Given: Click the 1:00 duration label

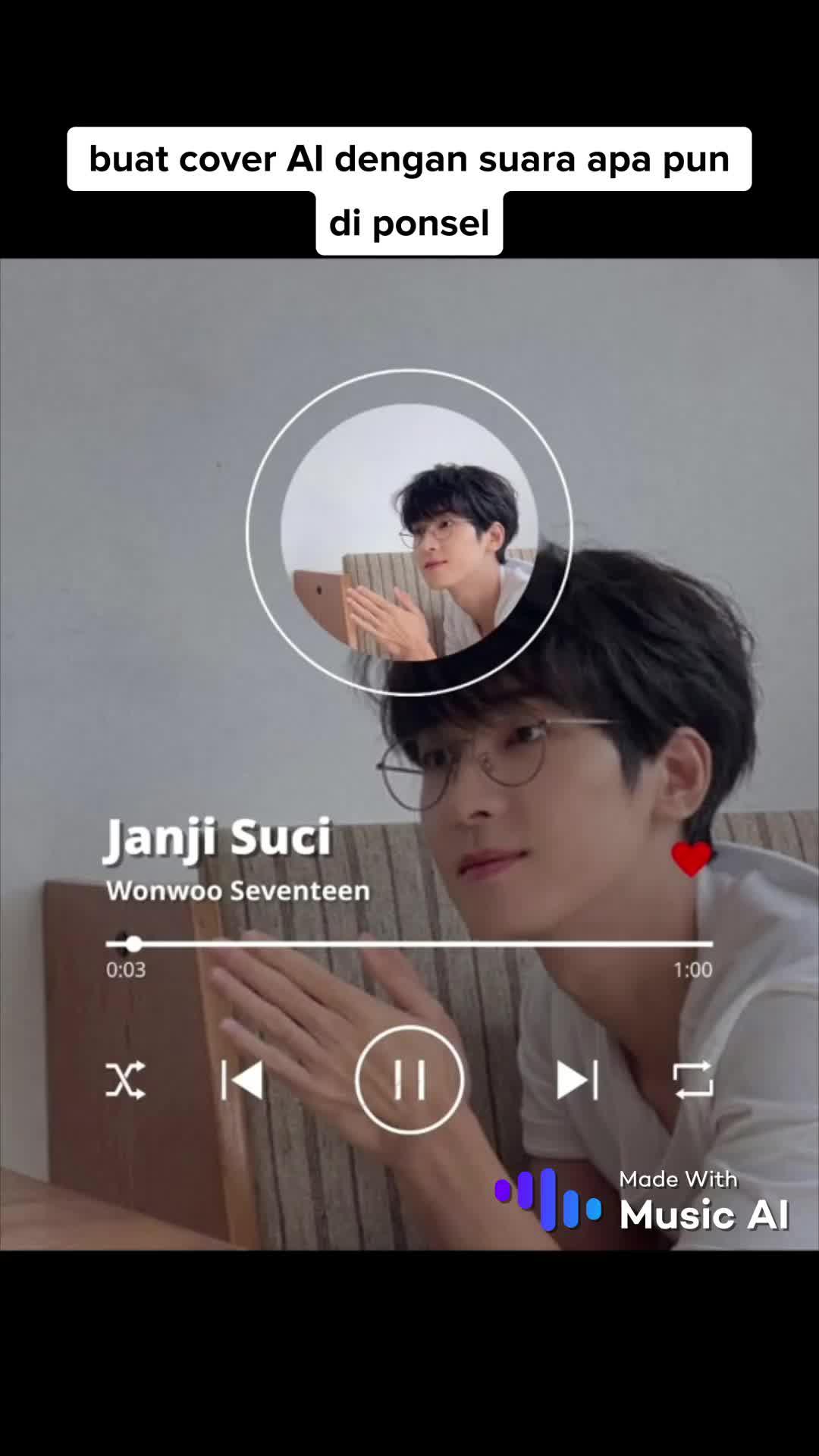Looking at the screenshot, I should (x=692, y=970).
